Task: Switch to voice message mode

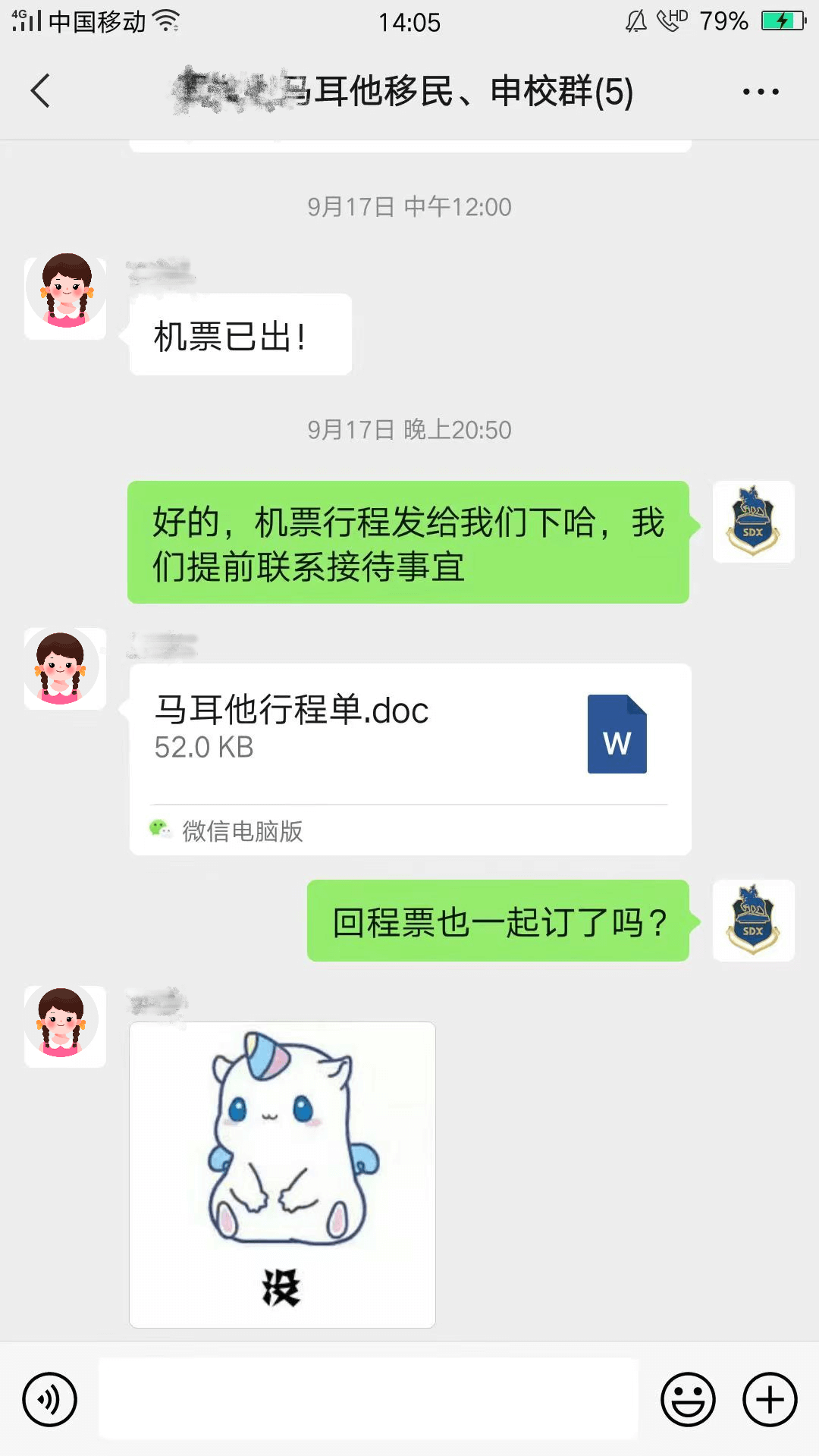Action: [50, 1399]
